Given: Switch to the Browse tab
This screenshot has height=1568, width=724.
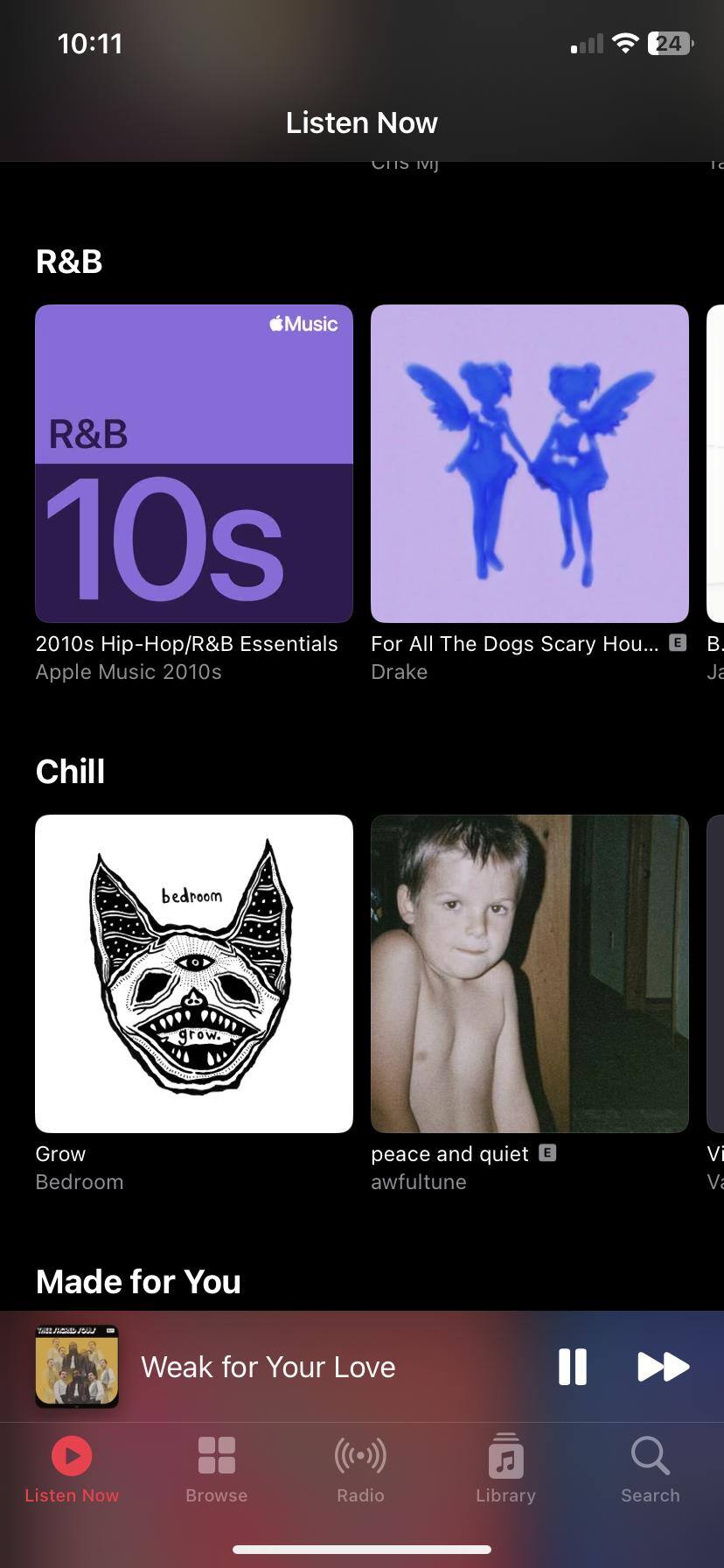Looking at the screenshot, I should pyautogui.click(x=216, y=1468).
